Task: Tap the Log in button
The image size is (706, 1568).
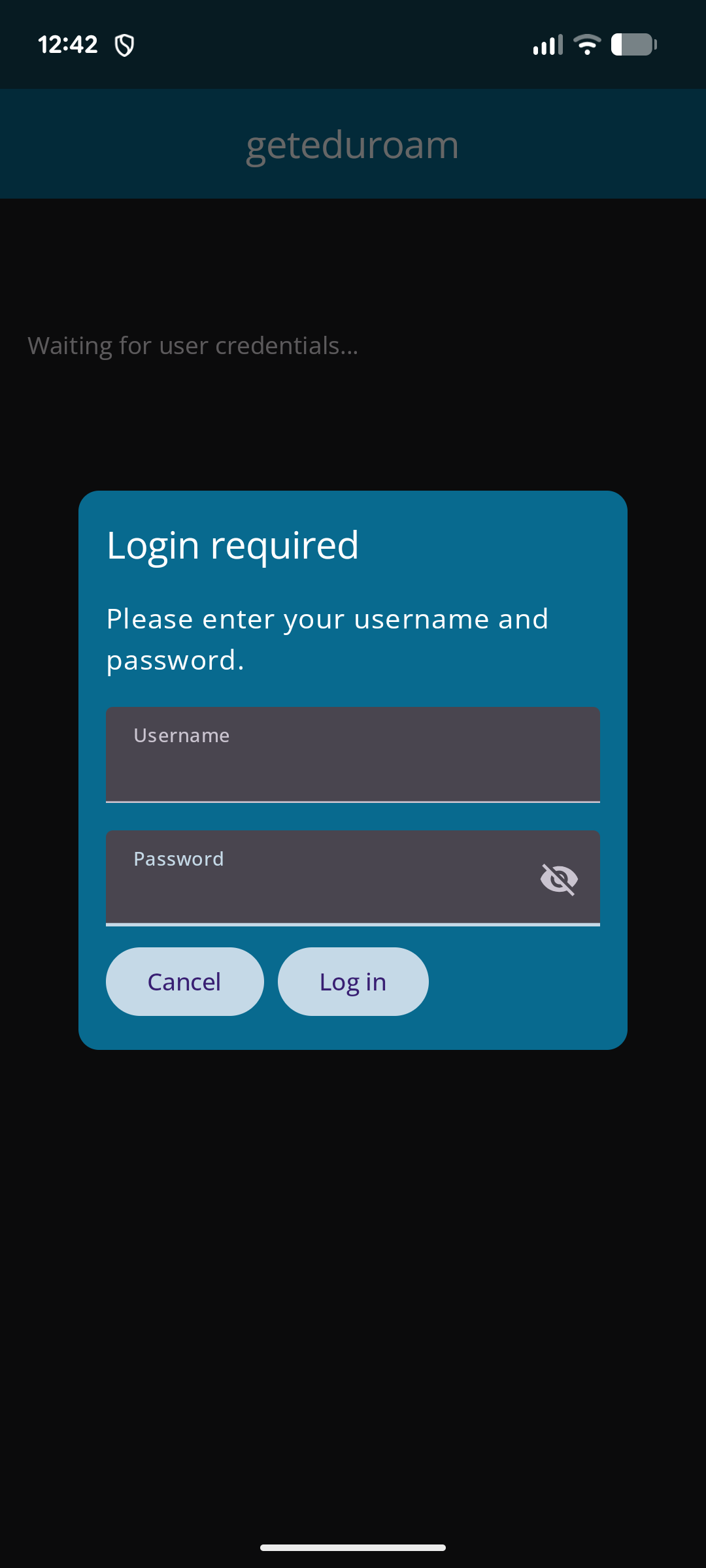Action: pyautogui.click(x=353, y=981)
